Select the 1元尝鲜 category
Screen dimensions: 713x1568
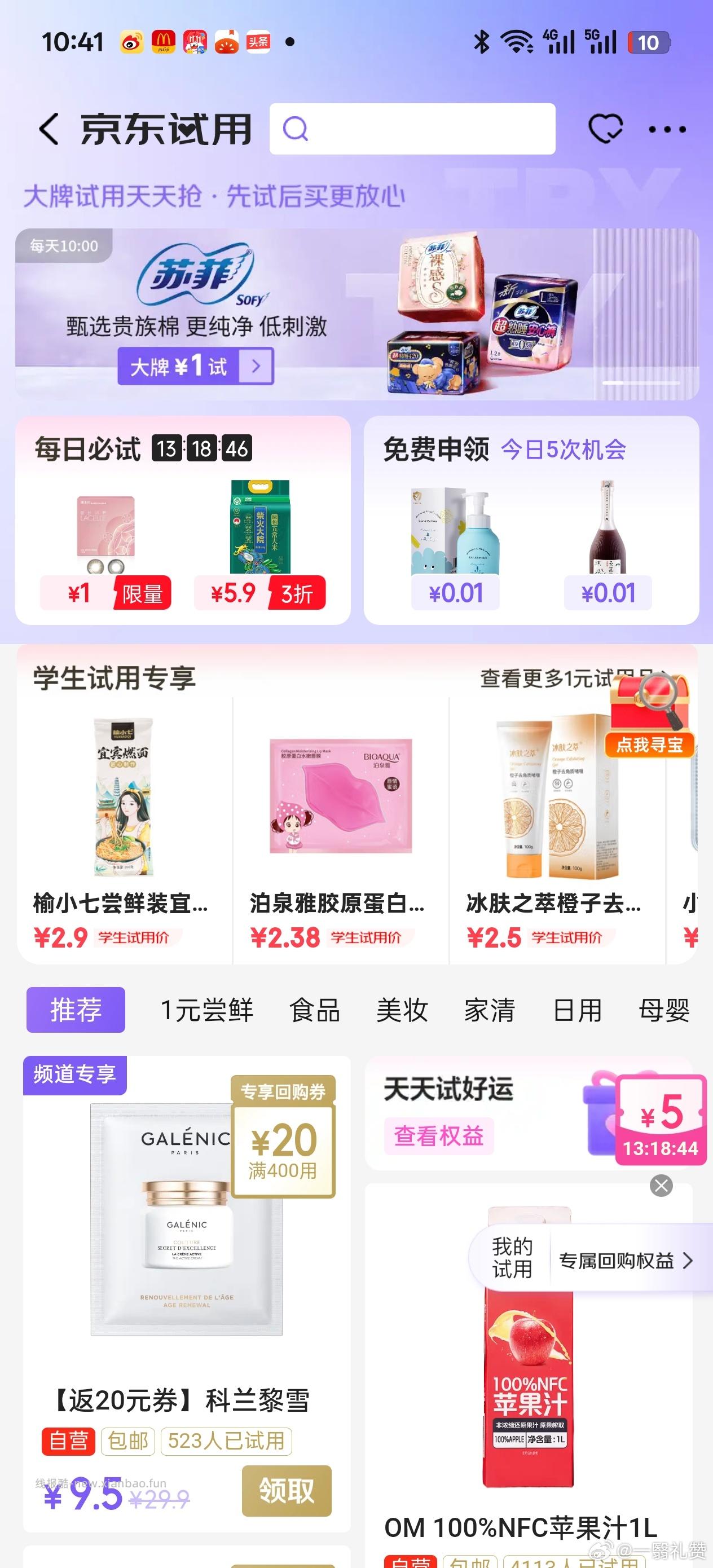pyautogui.click(x=206, y=1010)
